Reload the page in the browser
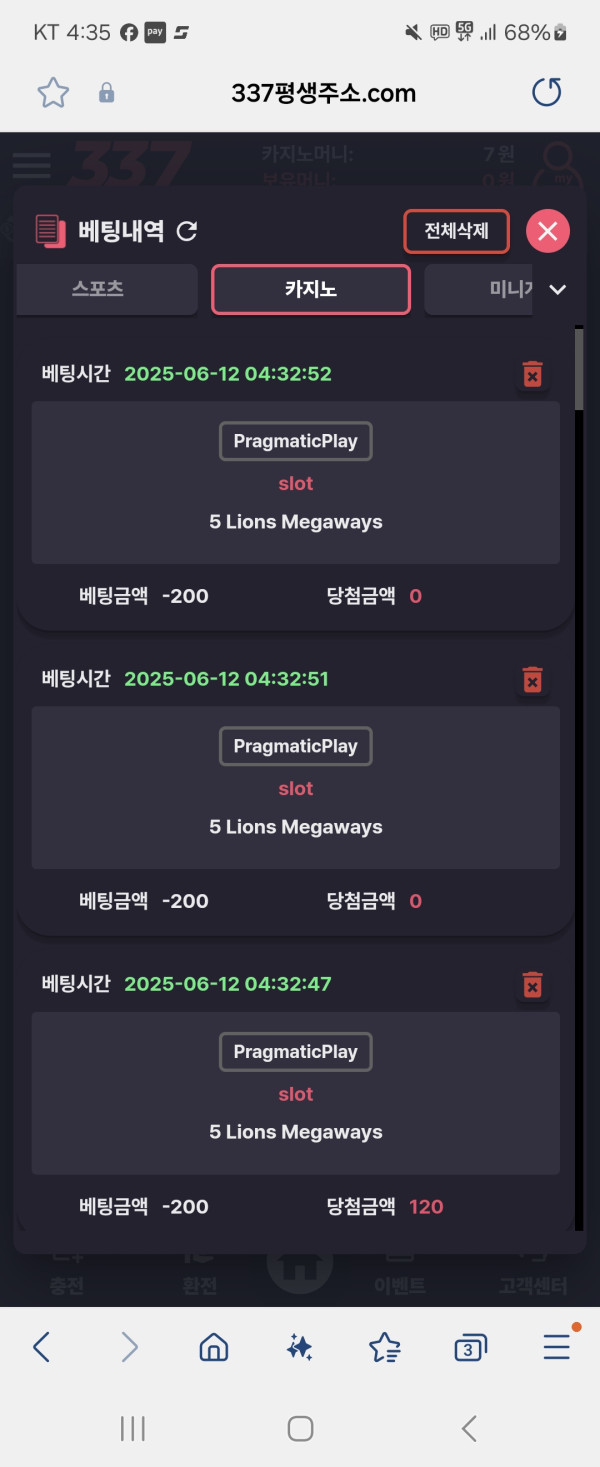The height and width of the screenshot is (1467, 600). pyautogui.click(x=546, y=93)
